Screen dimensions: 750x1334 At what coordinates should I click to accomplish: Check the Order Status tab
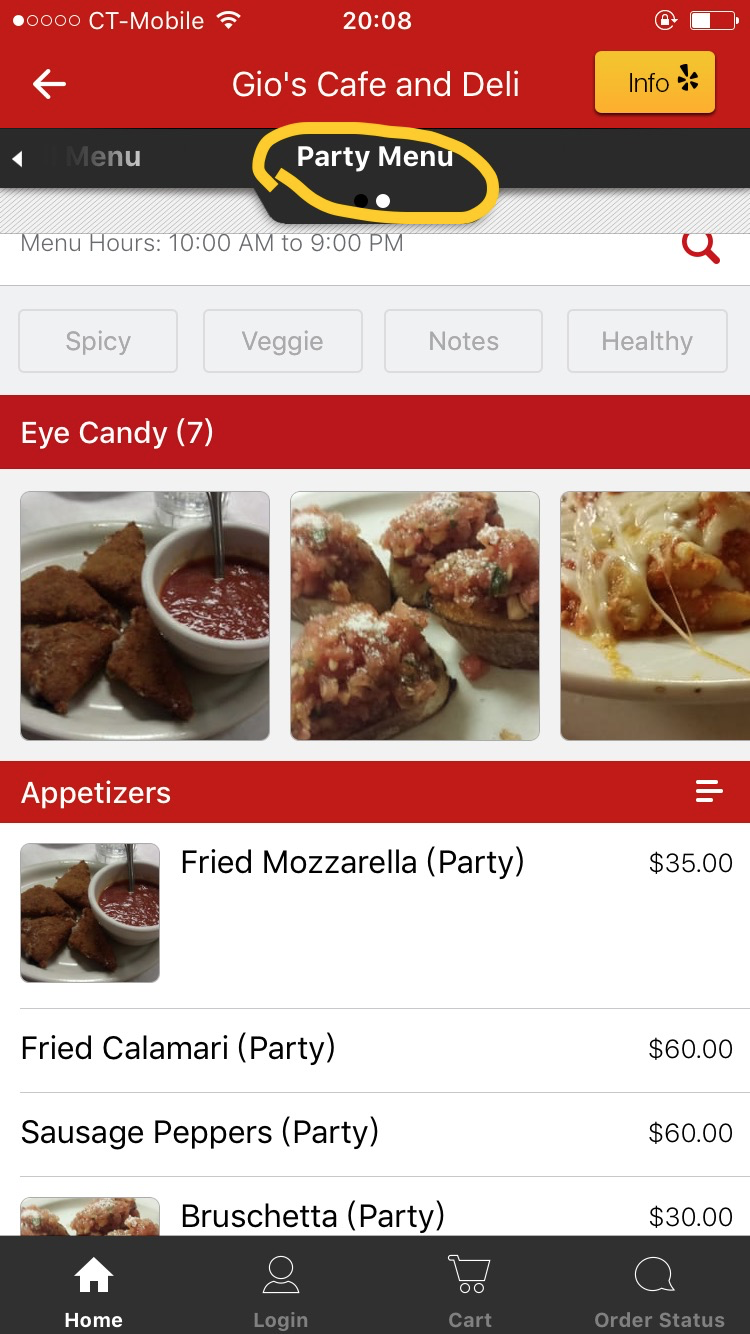pos(658,1290)
